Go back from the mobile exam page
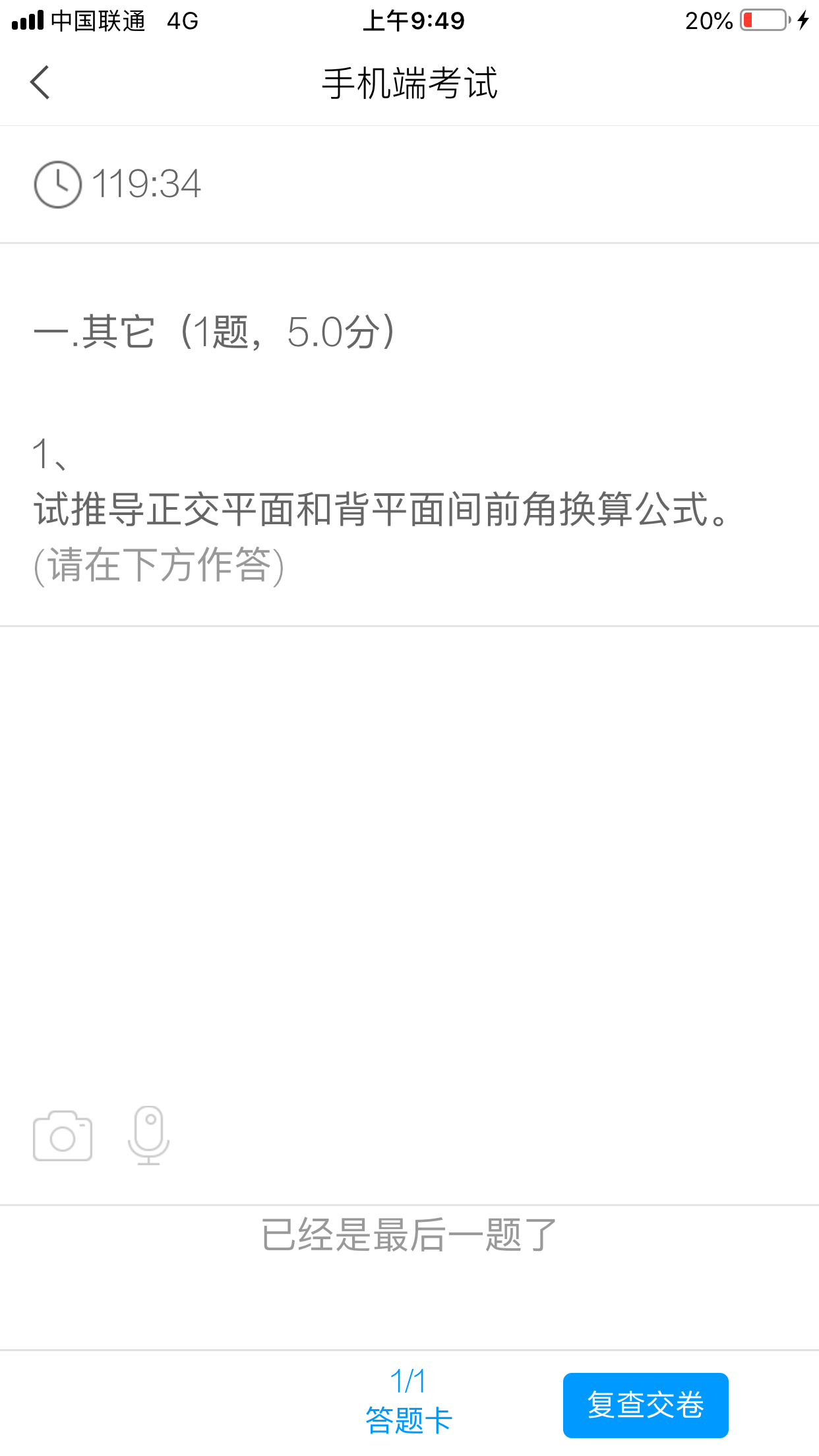819x1456 pixels. [40, 83]
